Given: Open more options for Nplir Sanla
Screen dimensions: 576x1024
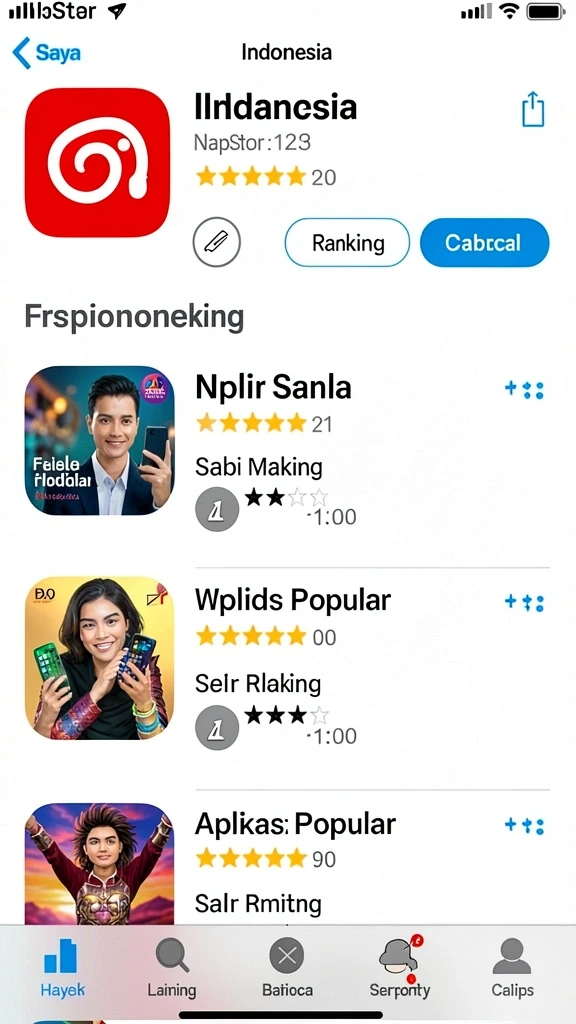Looking at the screenshot, I should [524, 390].
